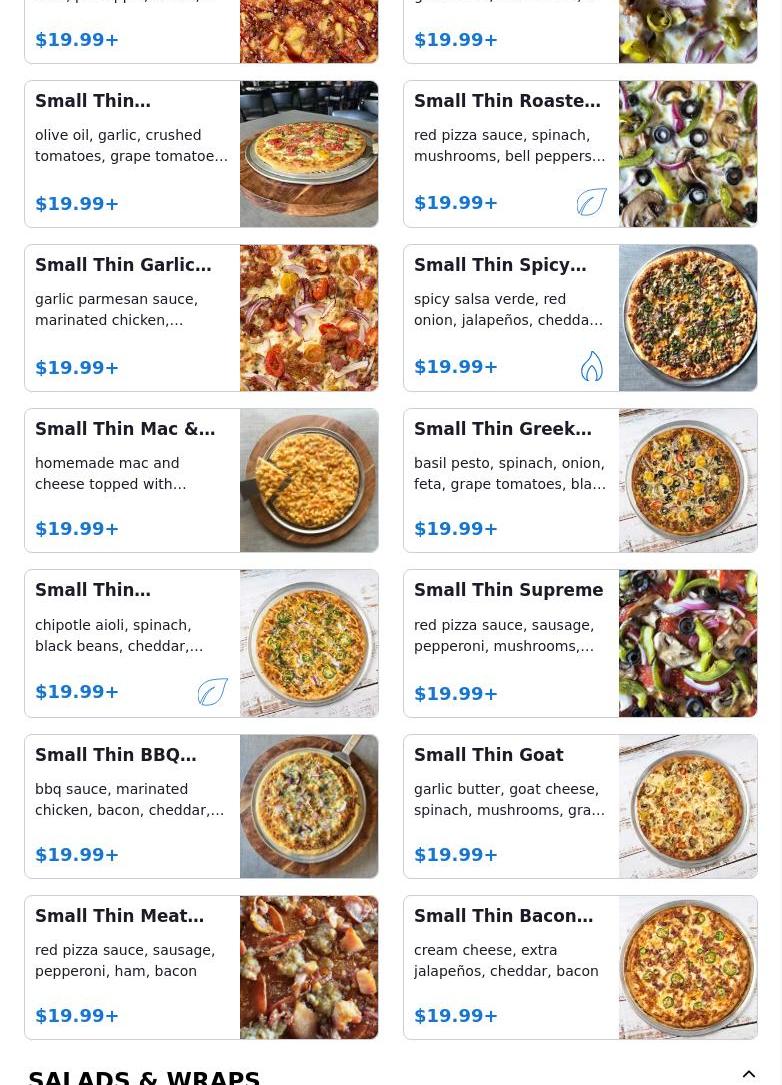Open the Small Thin Greek pizza card
Screen dimensions: 782x1085
point(580,480)
